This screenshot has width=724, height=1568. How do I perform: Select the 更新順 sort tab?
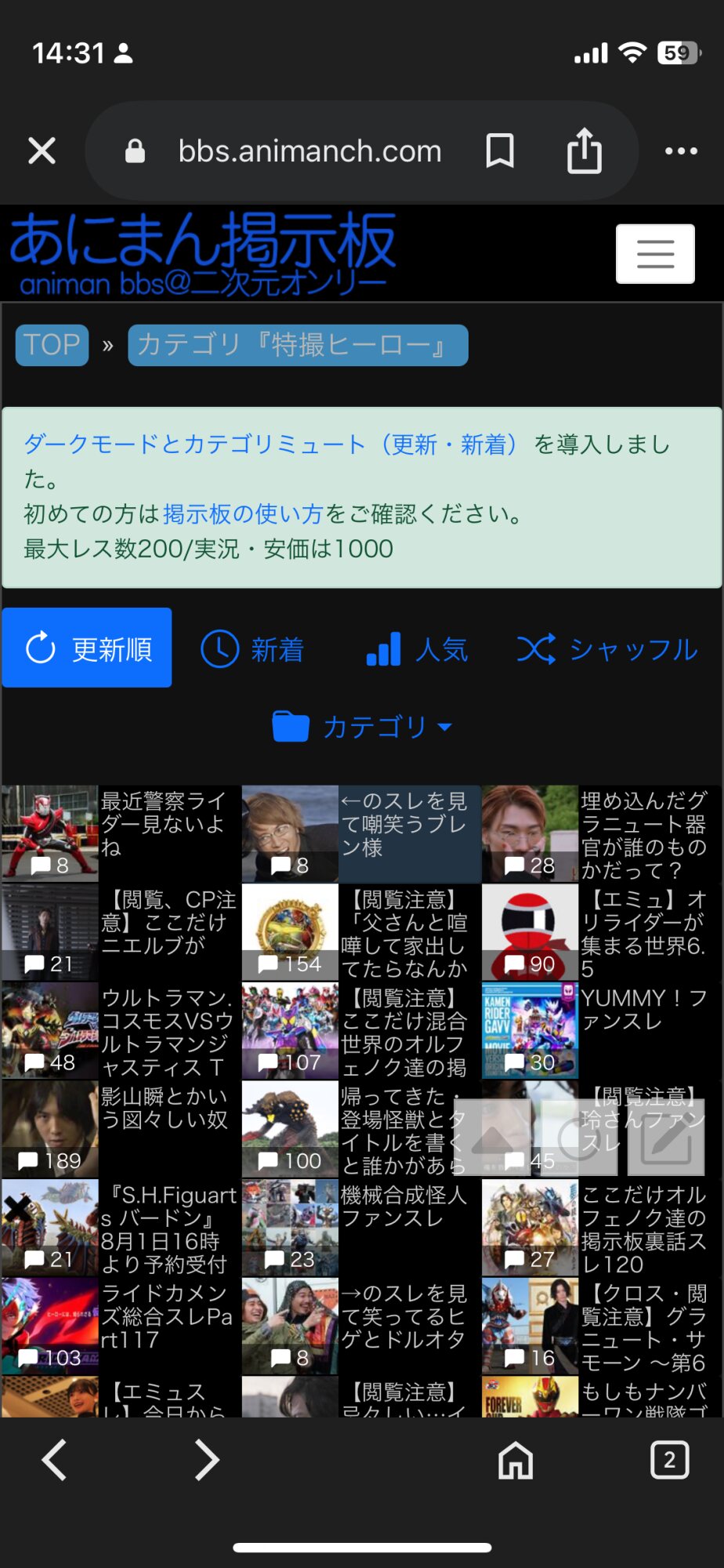(x=87, y=648)
